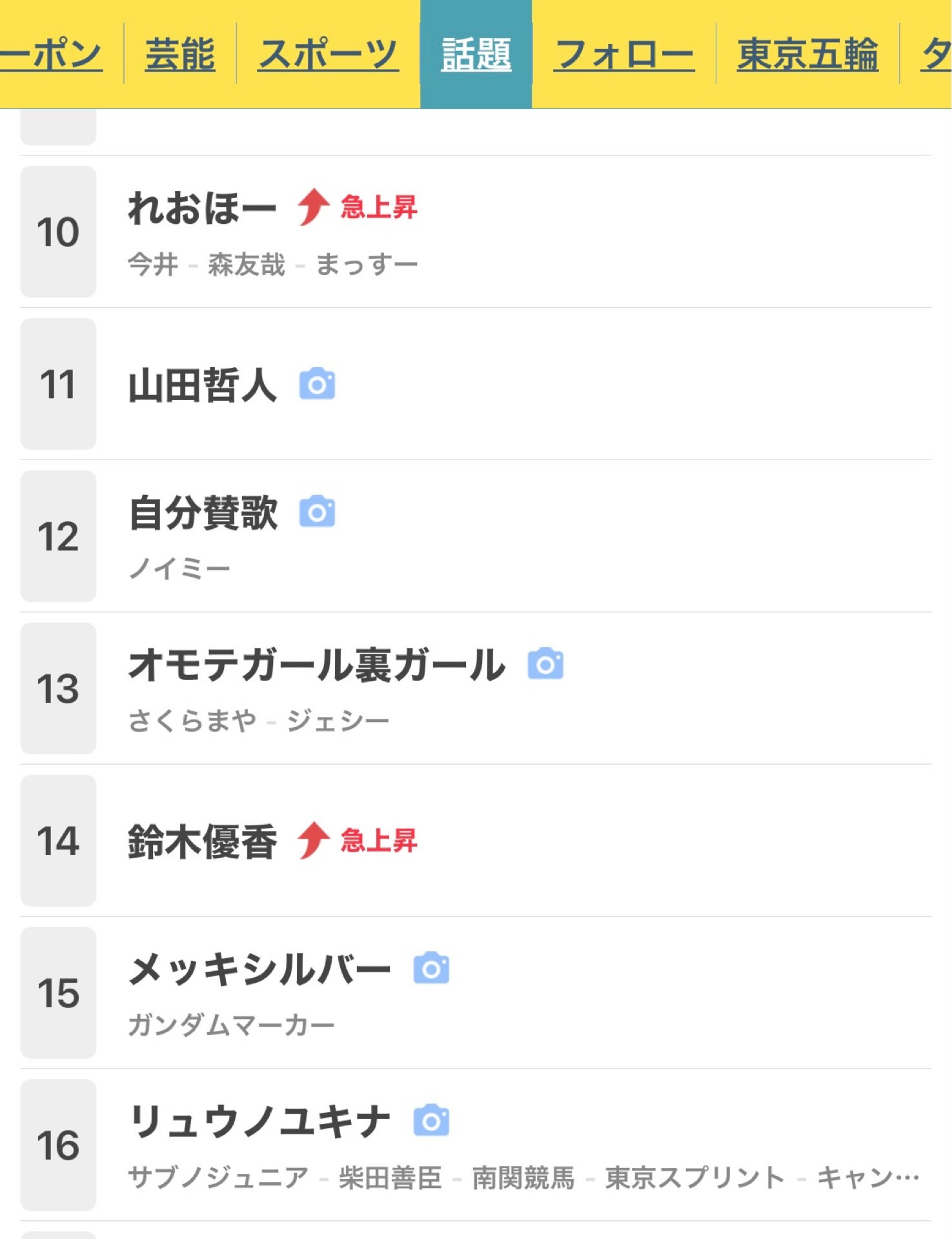952x1239 pixels.
Task: Switch to the 芸能 tab
Action: point(180,54)
